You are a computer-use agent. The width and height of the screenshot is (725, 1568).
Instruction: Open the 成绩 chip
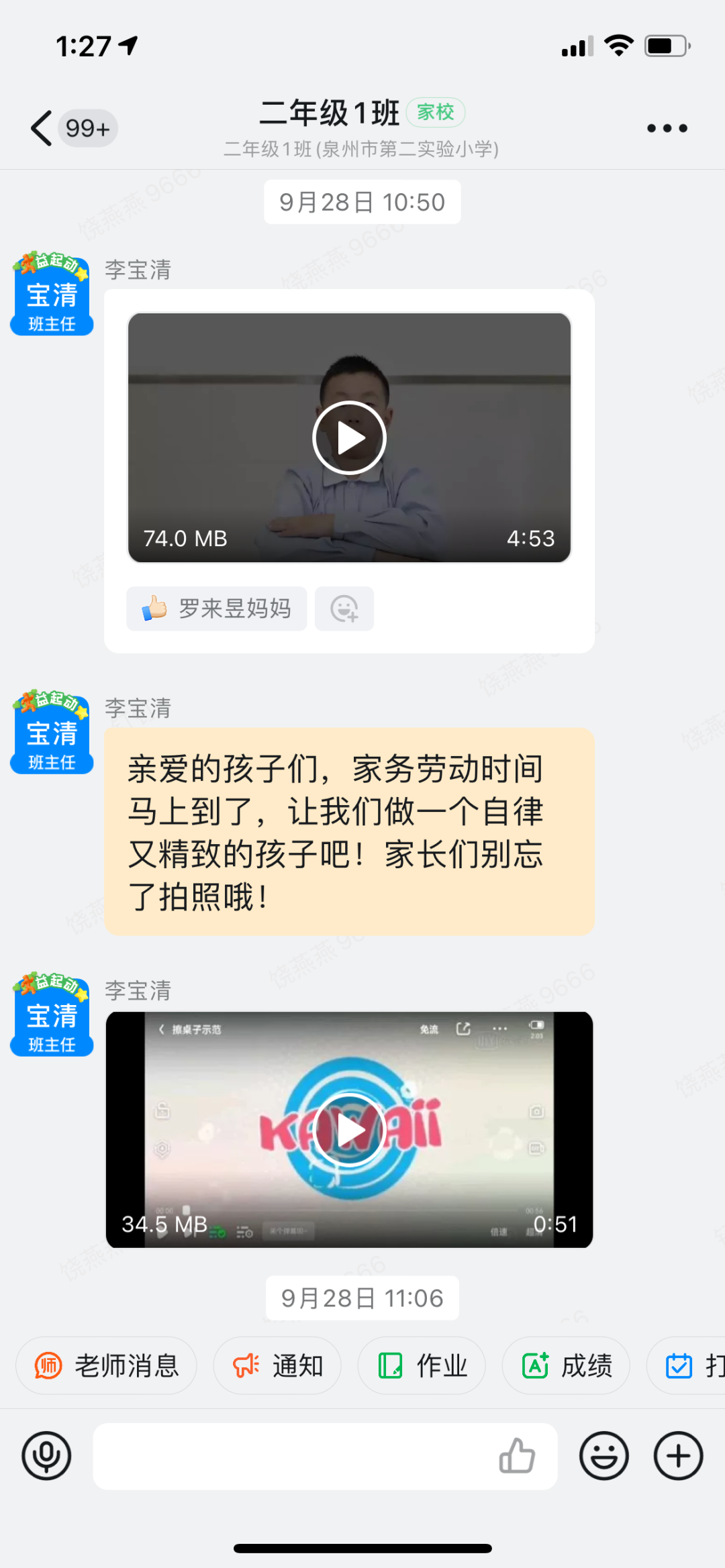pos(566,1365)
